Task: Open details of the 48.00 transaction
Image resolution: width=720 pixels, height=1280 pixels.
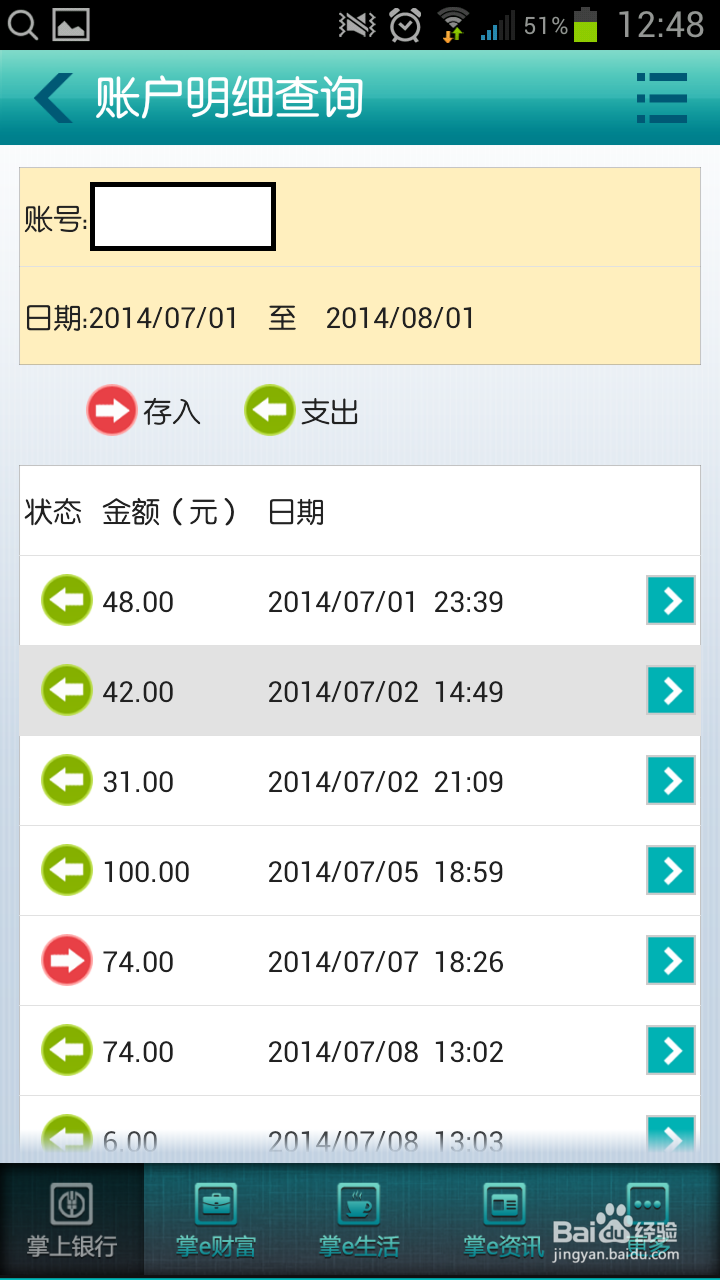Action: tap(671, 601)
